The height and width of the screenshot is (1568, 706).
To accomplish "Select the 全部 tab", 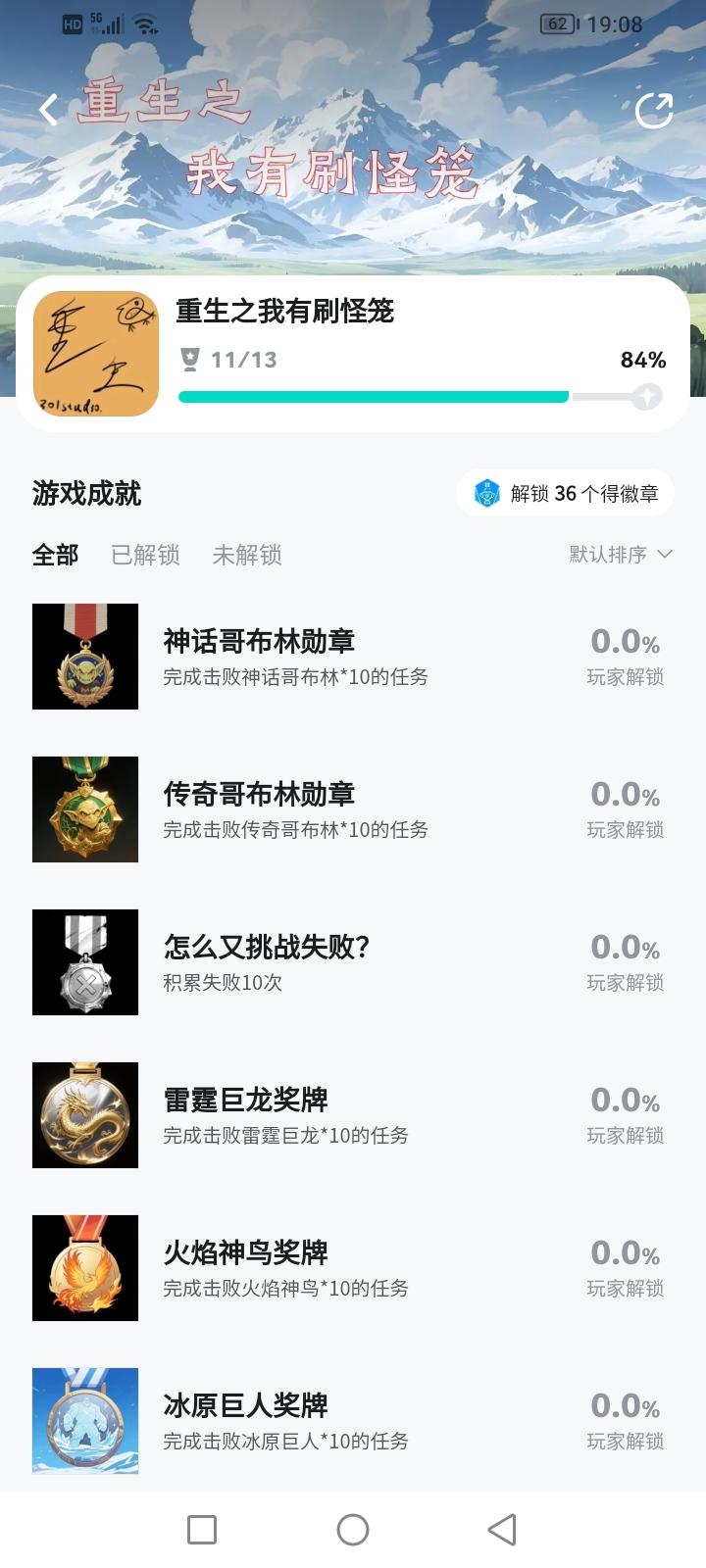I will [x=55, y=555].
